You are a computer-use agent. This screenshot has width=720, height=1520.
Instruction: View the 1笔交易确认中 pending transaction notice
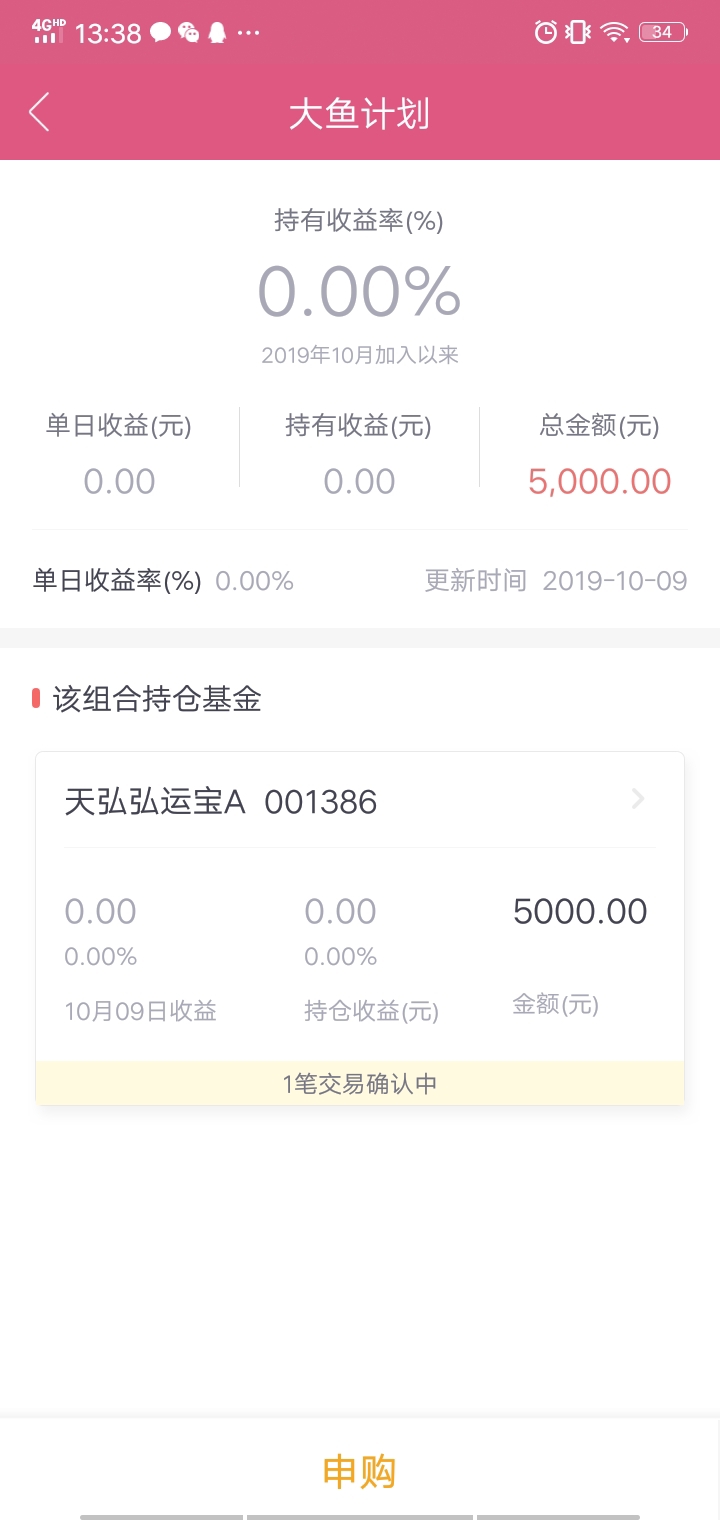[x=360, y=1083]
